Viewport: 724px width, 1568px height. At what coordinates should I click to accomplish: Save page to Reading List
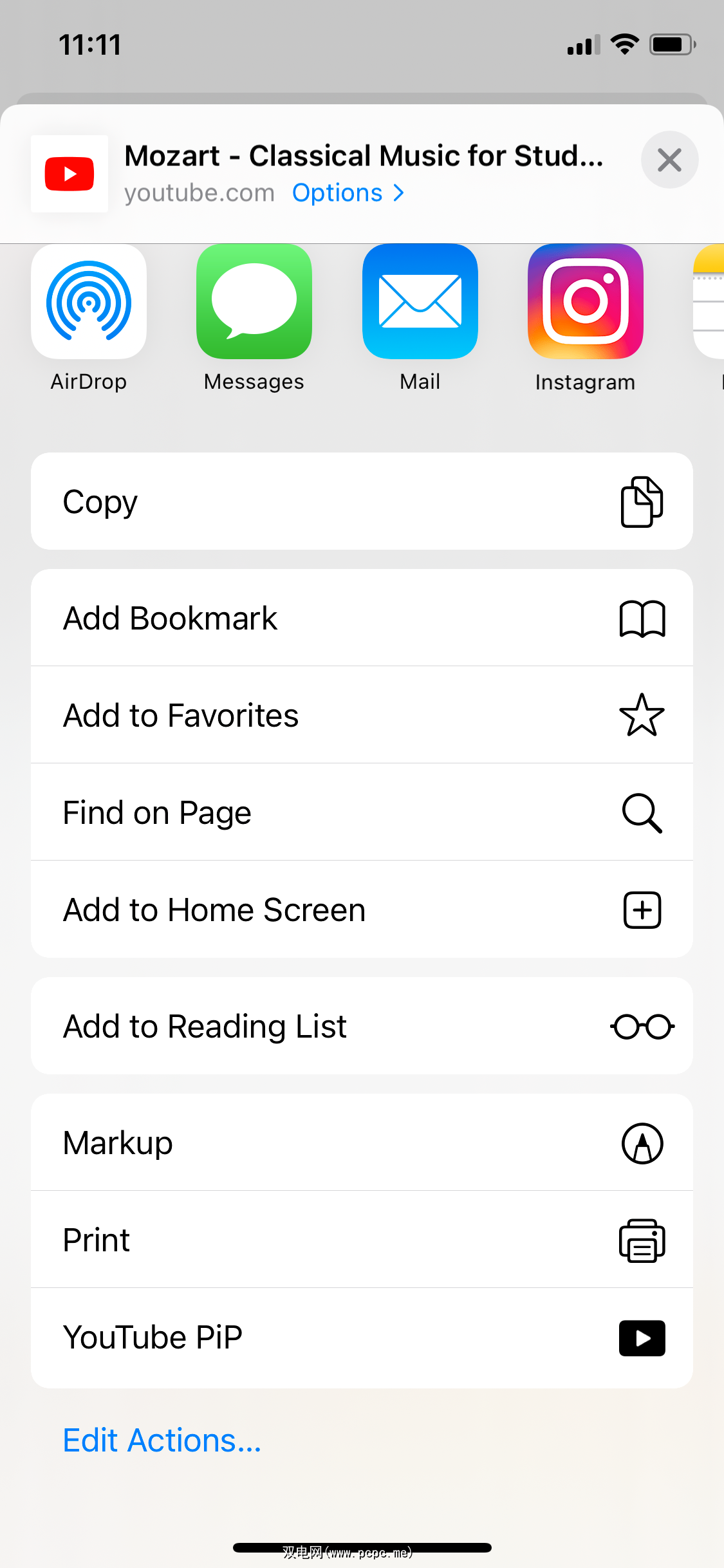362,1026
